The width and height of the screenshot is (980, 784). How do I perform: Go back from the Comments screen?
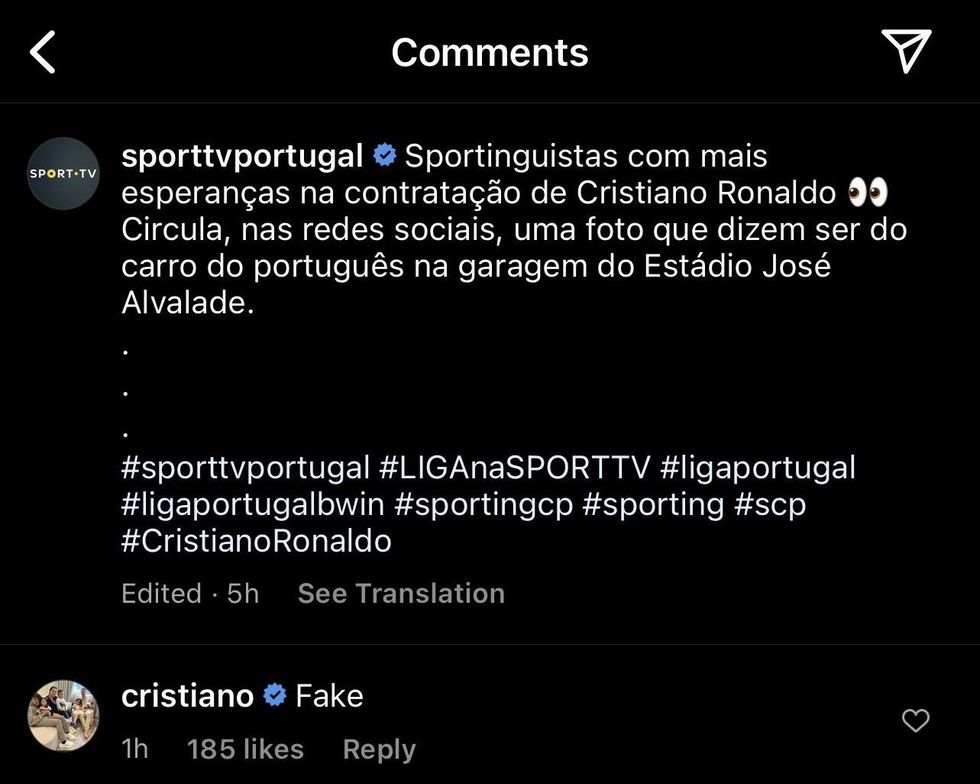point(42,52)
